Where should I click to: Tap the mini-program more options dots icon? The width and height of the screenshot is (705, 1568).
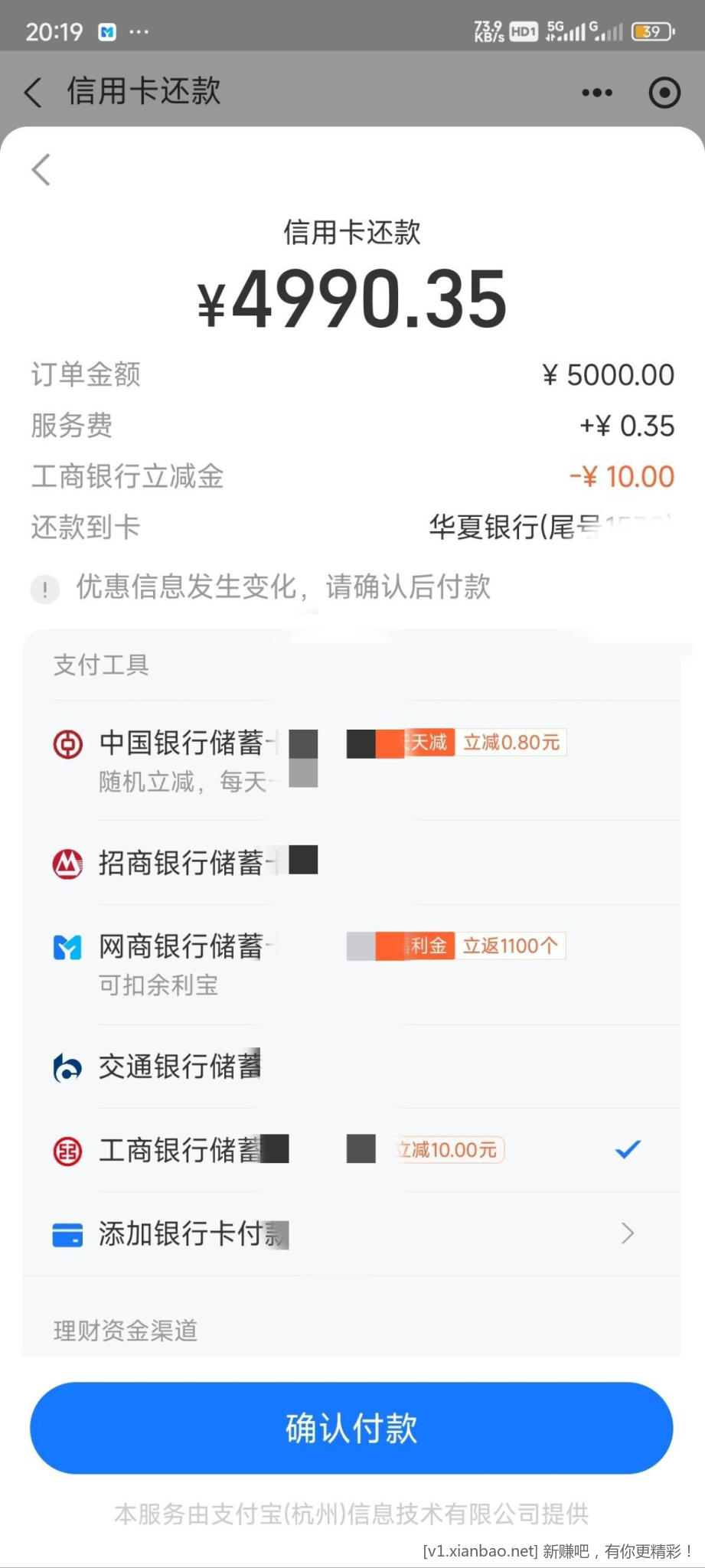click(596, 92)
